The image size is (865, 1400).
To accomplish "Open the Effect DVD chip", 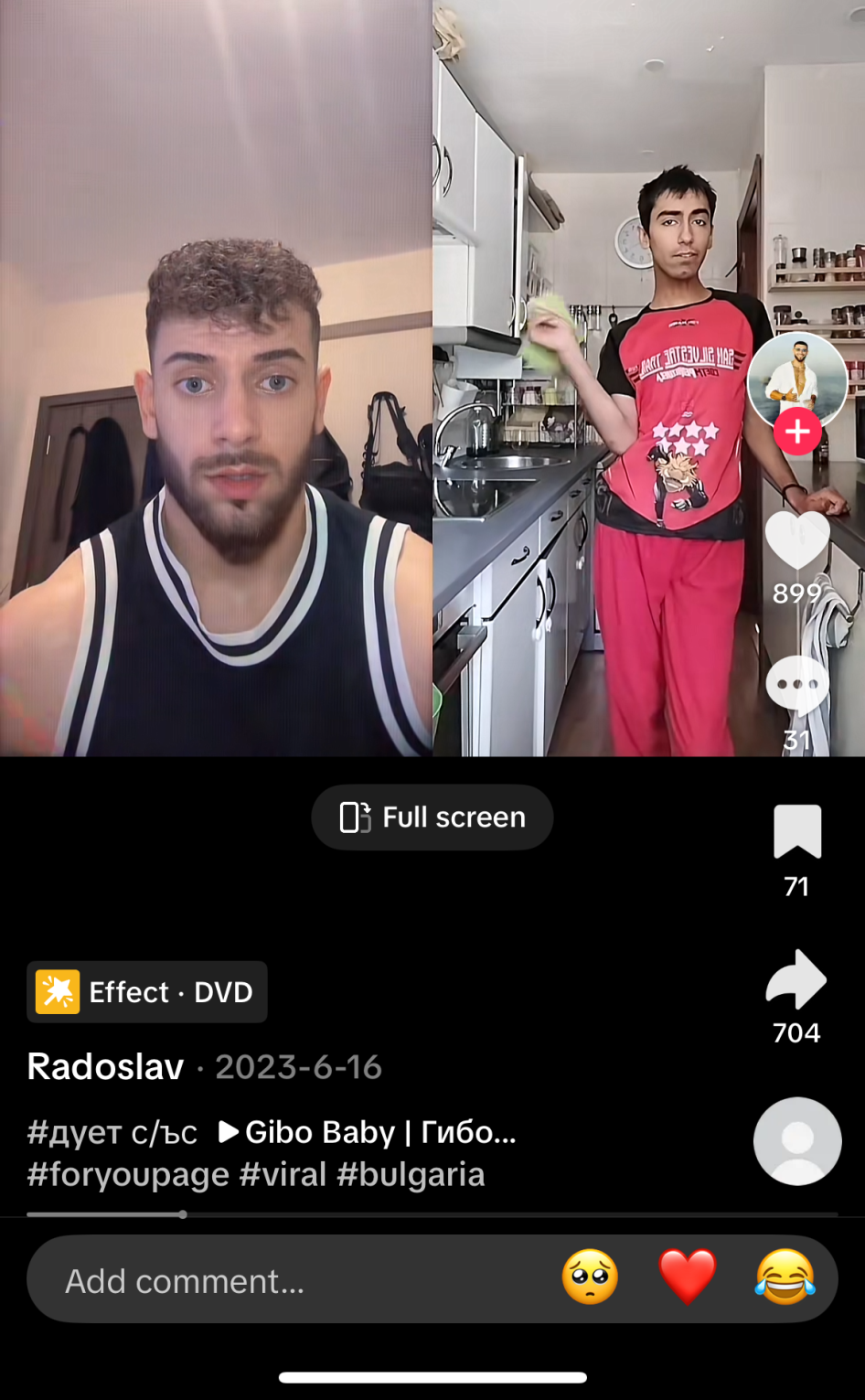I will pos(147,991).
